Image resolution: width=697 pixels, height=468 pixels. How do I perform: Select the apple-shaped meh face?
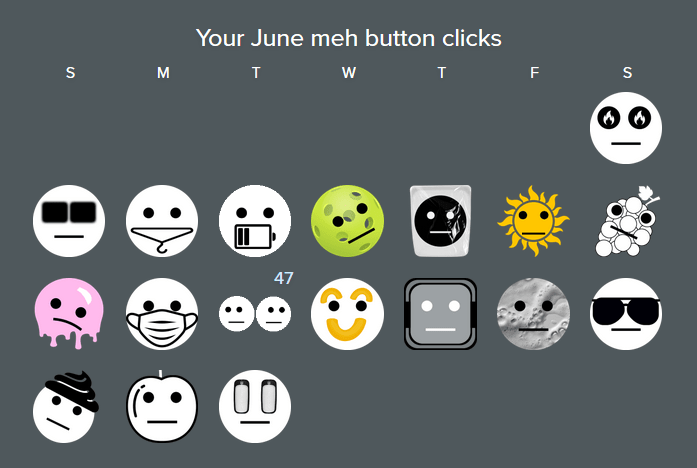click(162, 407)
